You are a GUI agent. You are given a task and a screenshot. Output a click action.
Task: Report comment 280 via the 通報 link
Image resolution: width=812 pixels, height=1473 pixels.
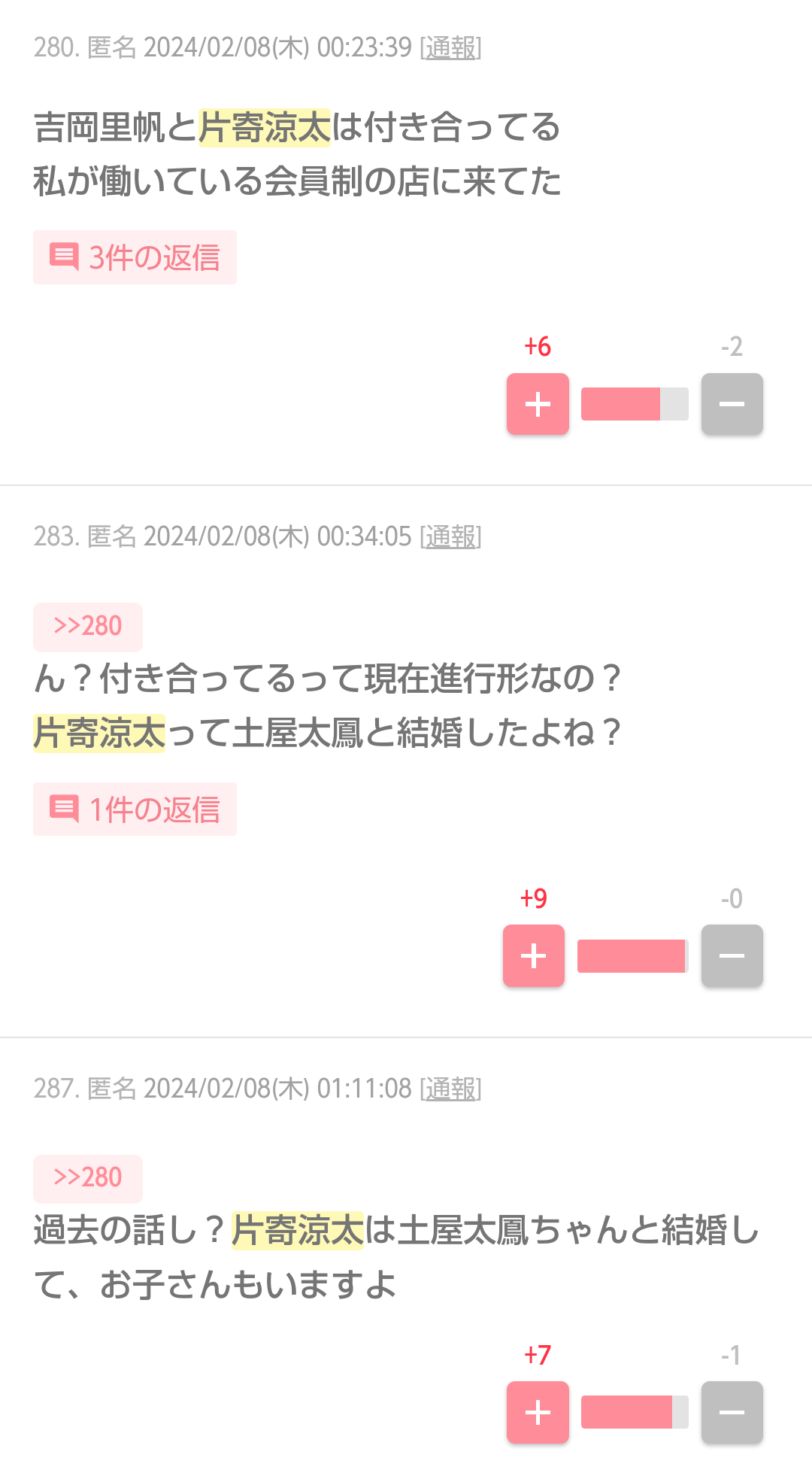(450, 47)
